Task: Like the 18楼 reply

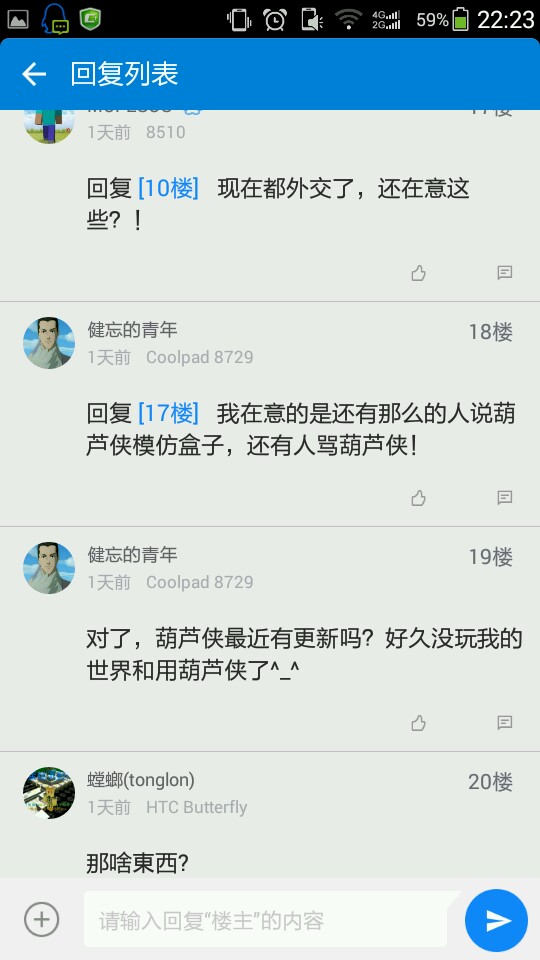Action: (419, 498)
